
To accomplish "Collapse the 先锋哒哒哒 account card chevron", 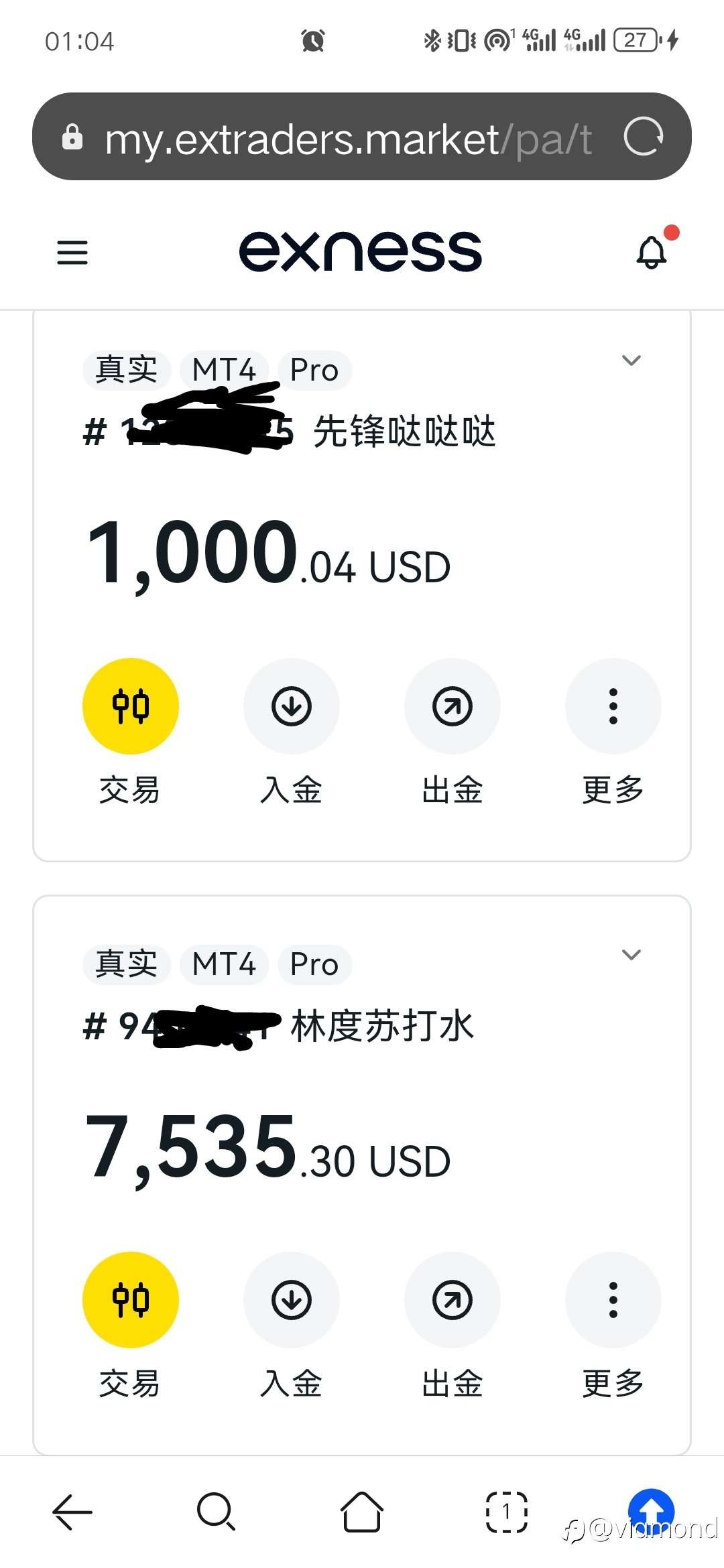I will [631, 361].
